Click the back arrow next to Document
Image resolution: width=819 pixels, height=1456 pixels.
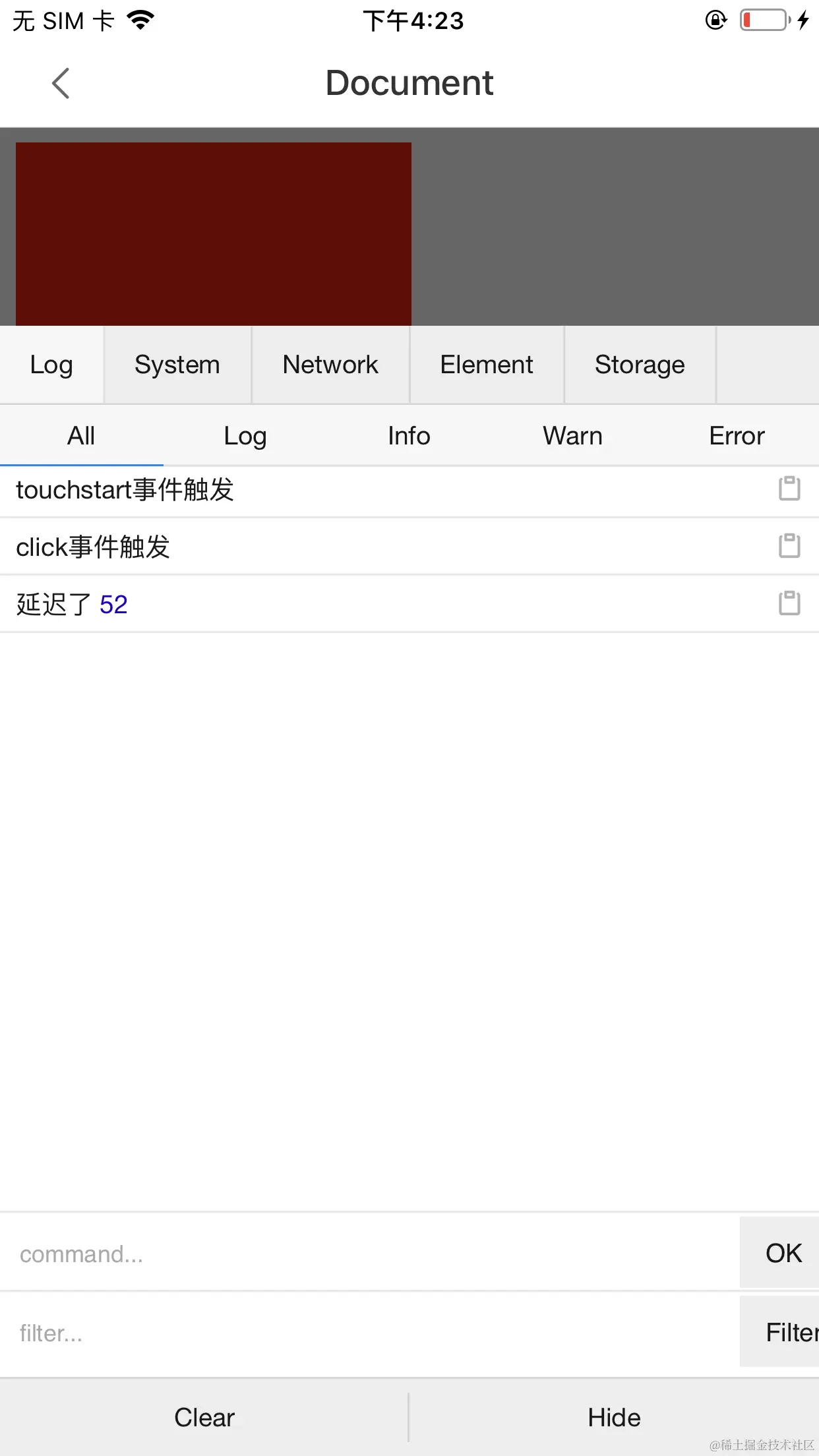pos(61,83)
